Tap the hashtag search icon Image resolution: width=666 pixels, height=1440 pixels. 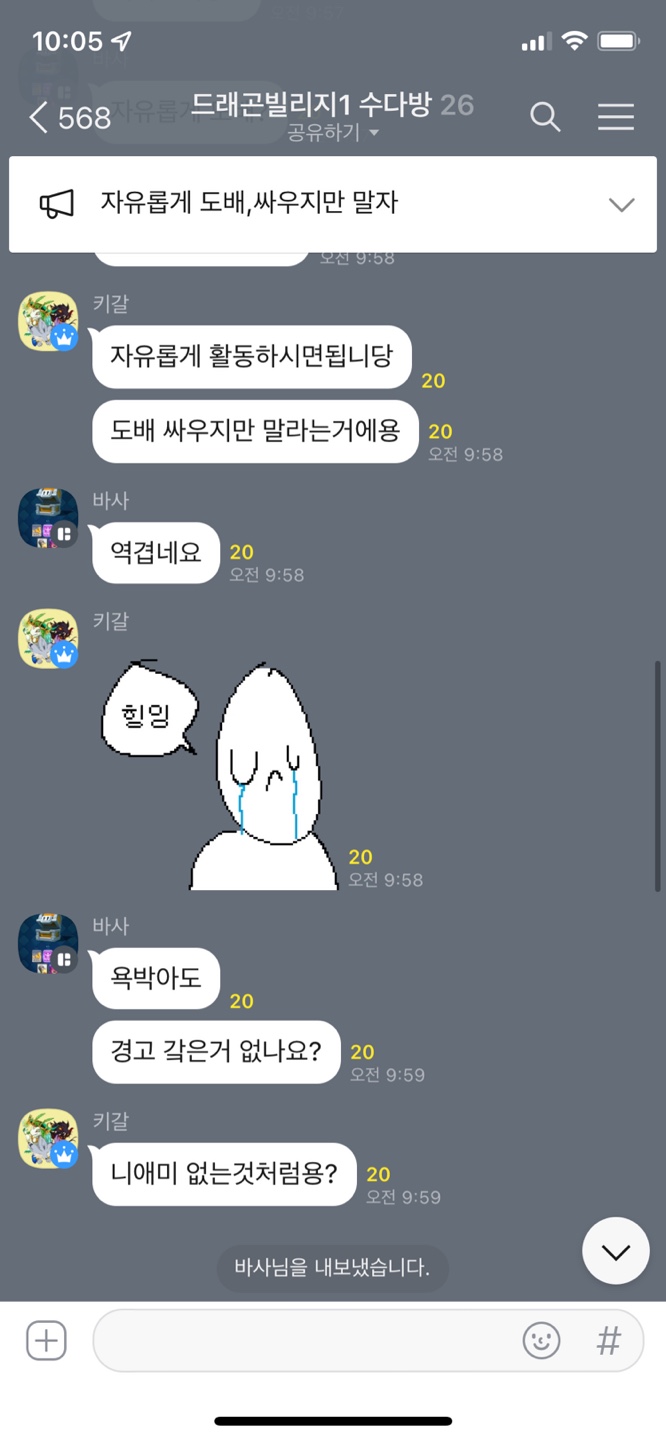click(x=608, y=1340)
